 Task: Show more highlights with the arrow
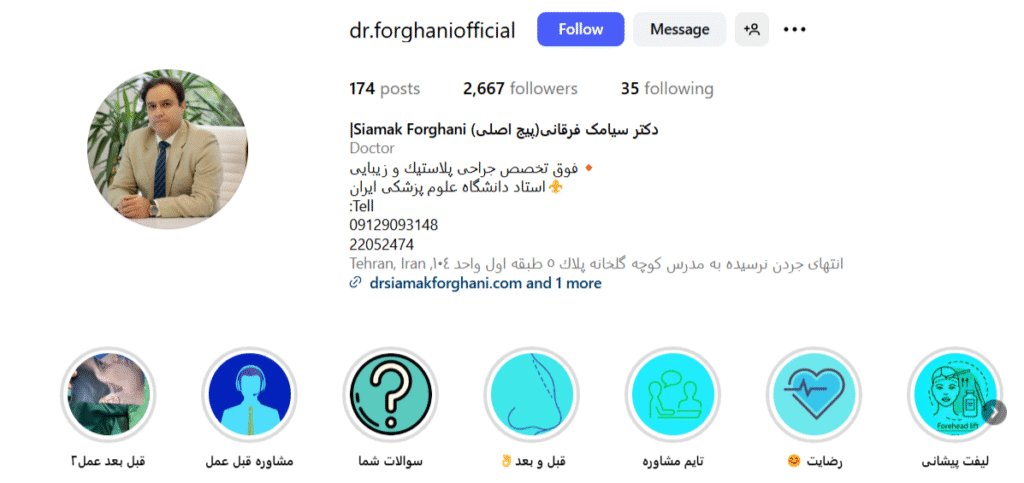pos(994,412)
